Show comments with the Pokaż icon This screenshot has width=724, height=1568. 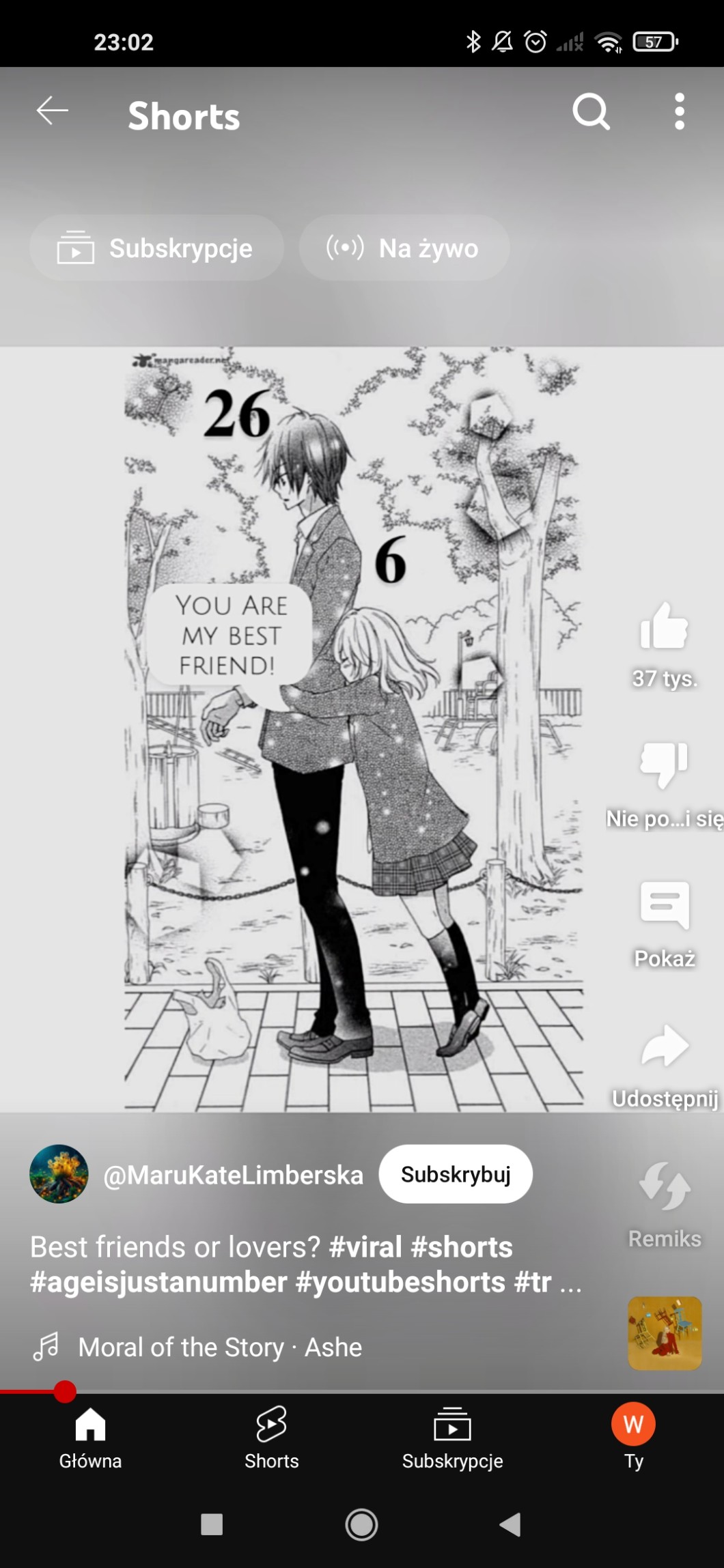[x=664, y=906]
